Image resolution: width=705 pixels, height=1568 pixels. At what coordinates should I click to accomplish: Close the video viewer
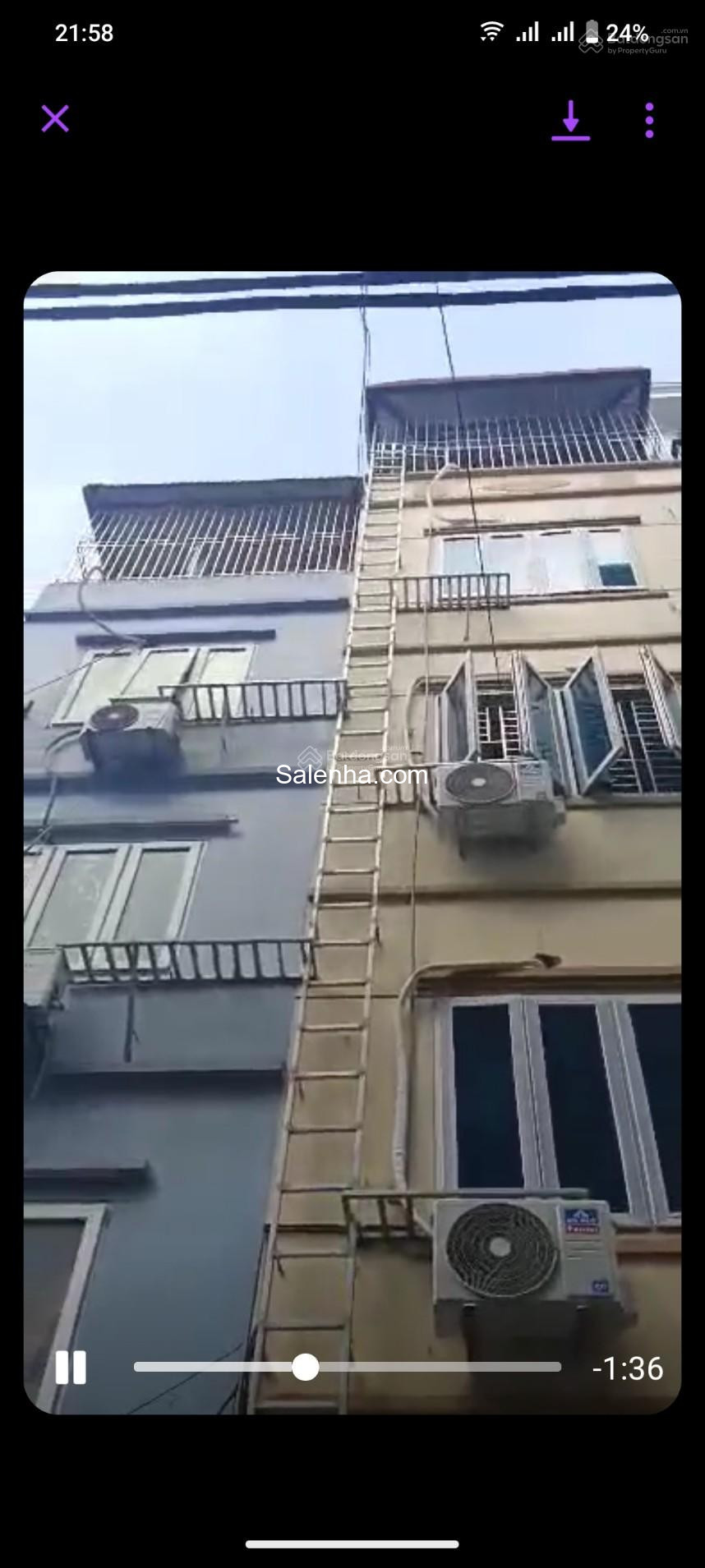pos(55,118)
